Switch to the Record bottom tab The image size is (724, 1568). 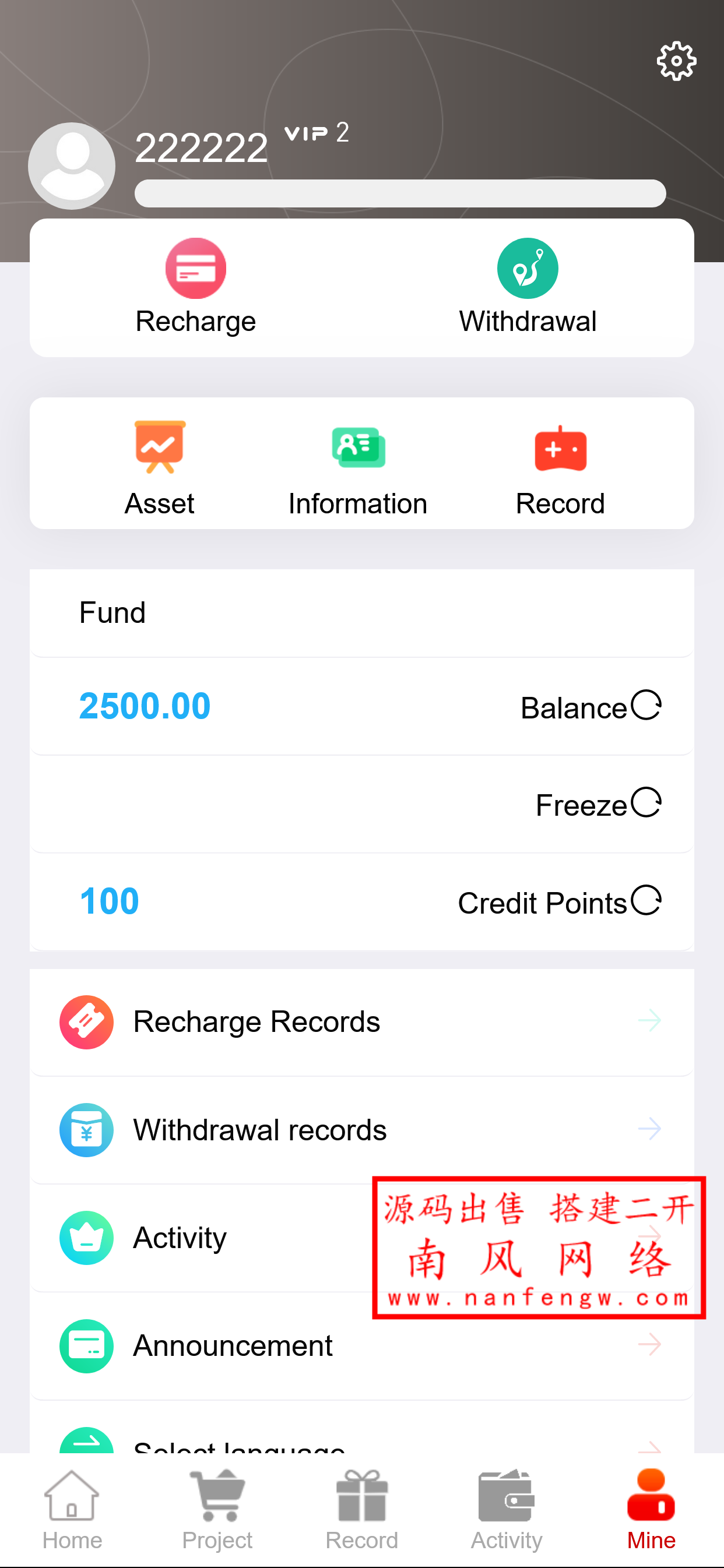click(361, 1511)
